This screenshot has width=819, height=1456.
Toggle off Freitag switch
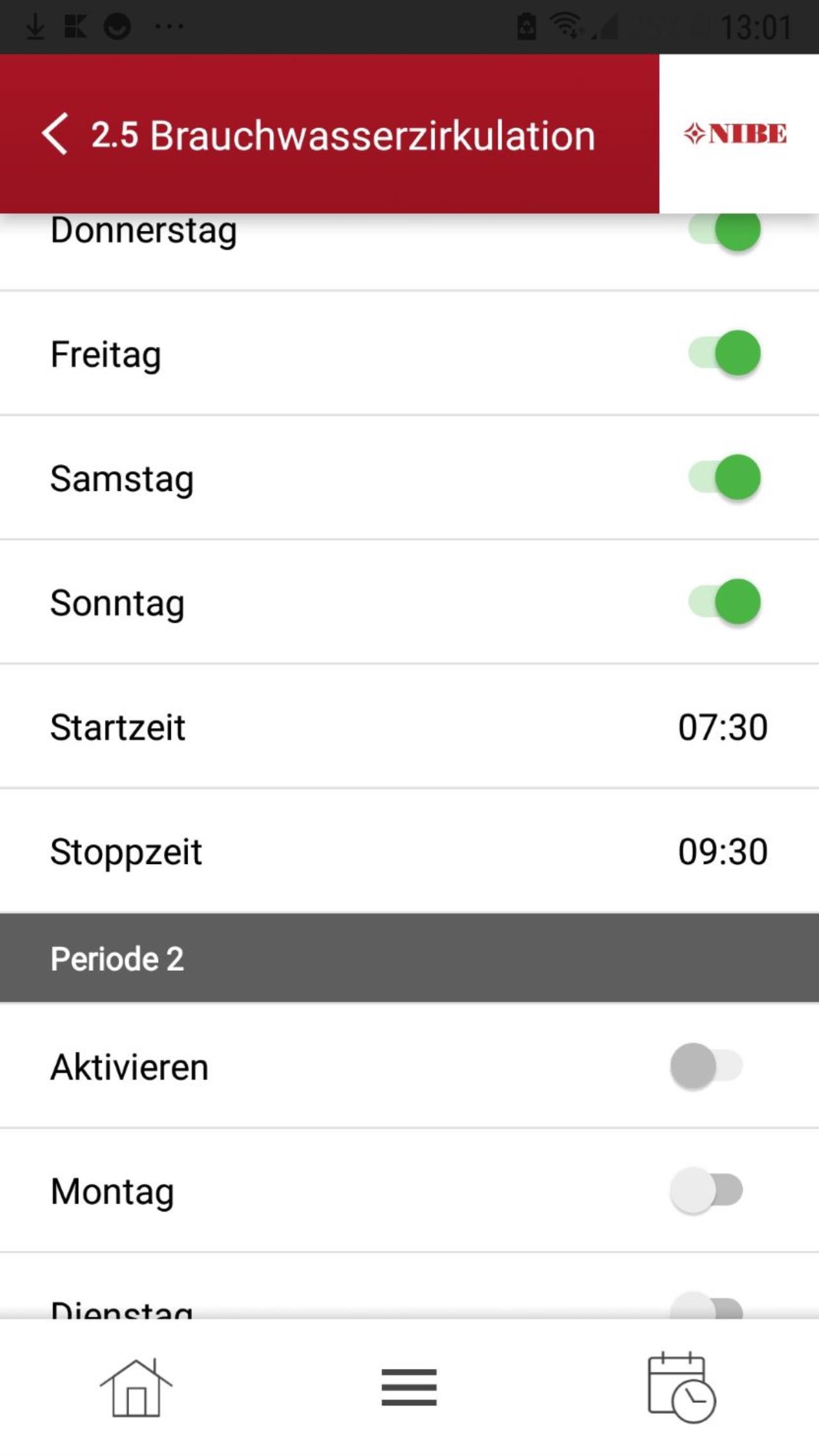[x=725, y=353]
